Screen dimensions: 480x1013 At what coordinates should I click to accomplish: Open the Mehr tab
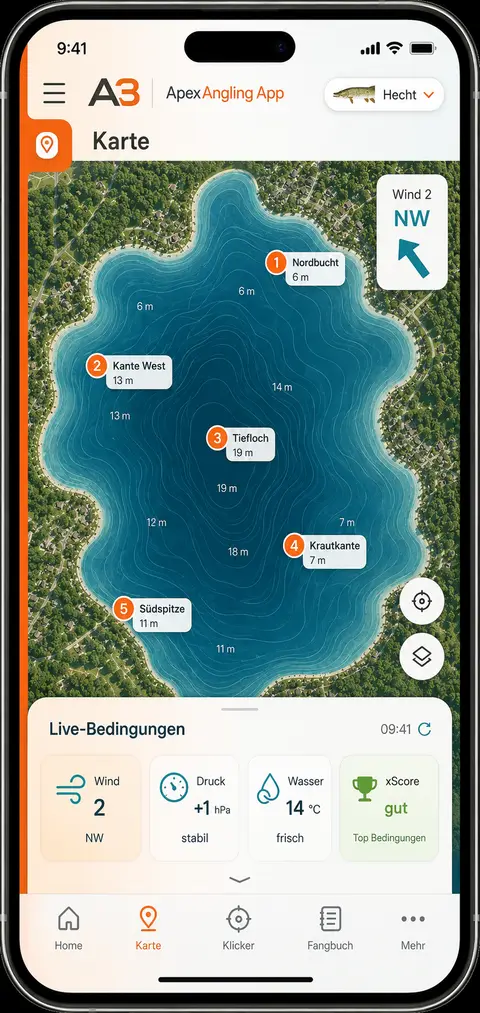click(x=413, y=928)
